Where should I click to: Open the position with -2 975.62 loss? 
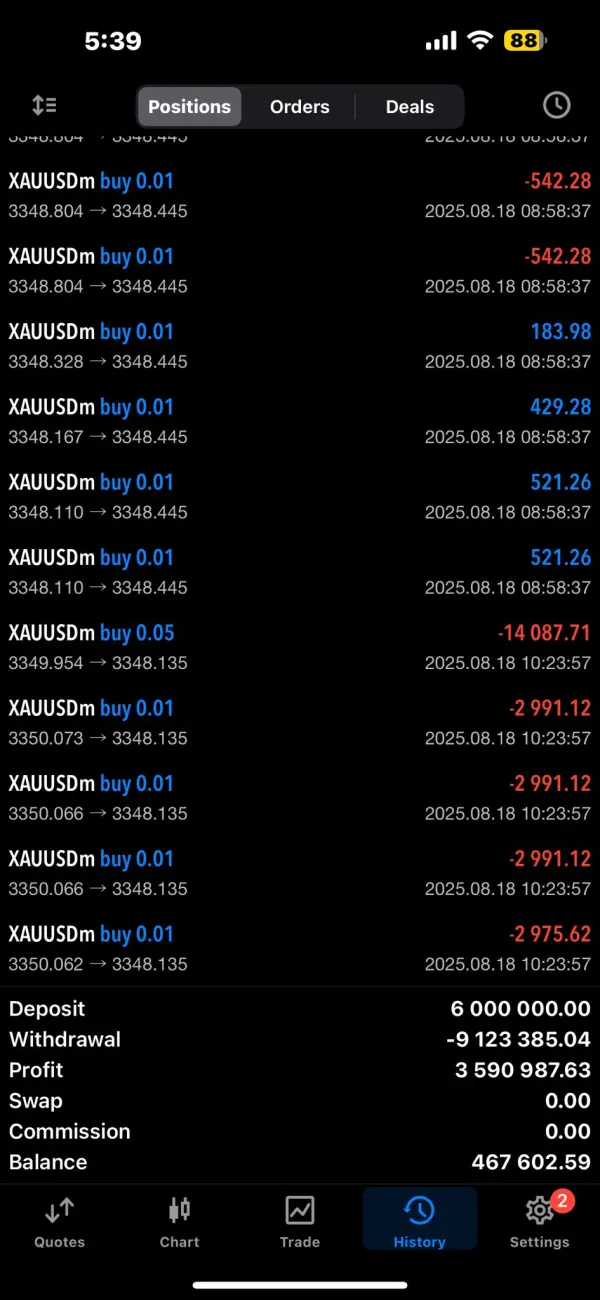pyautogui.click(x=300, y=948)
